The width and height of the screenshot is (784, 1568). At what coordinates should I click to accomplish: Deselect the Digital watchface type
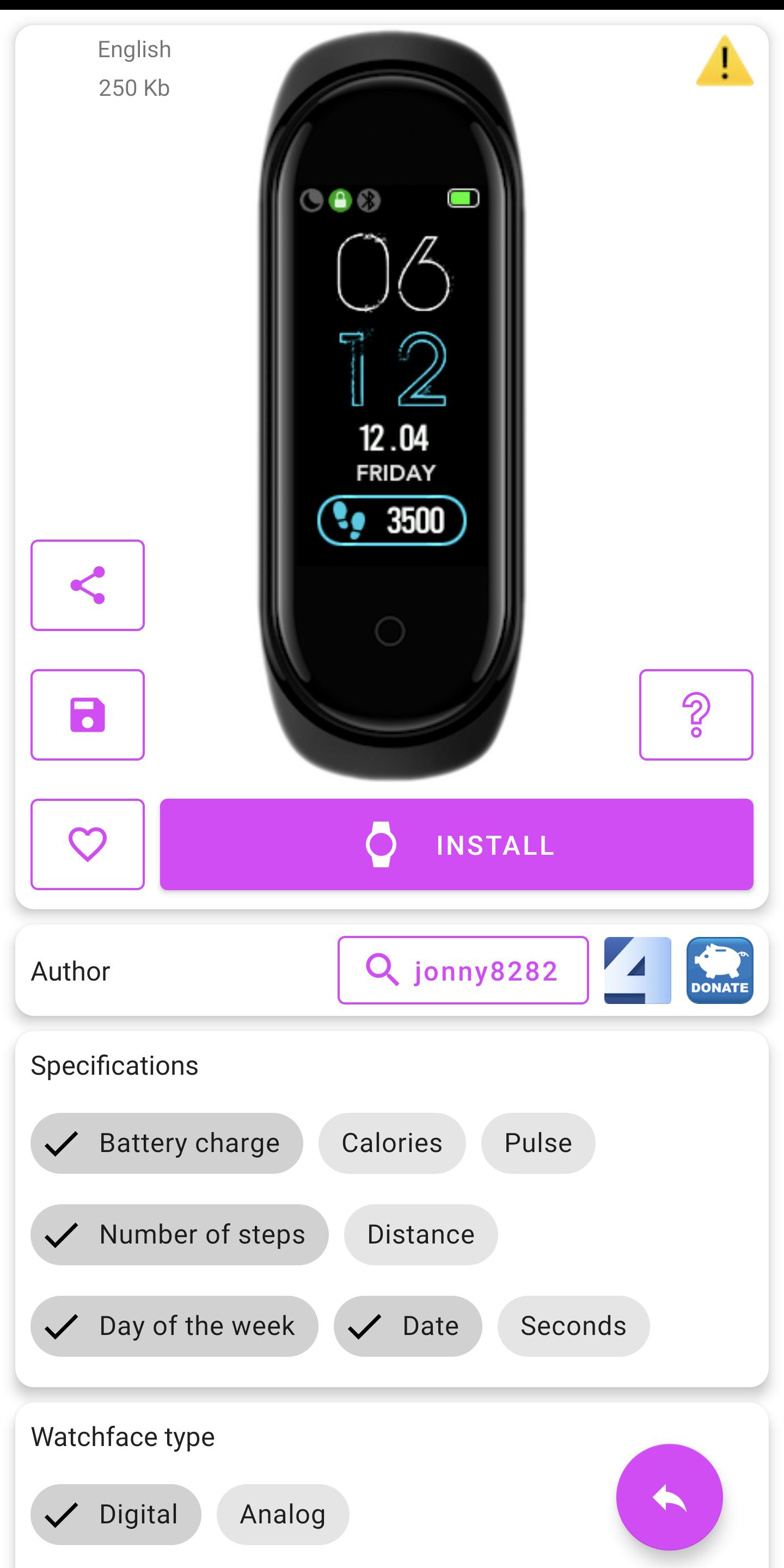[115, 1514]
